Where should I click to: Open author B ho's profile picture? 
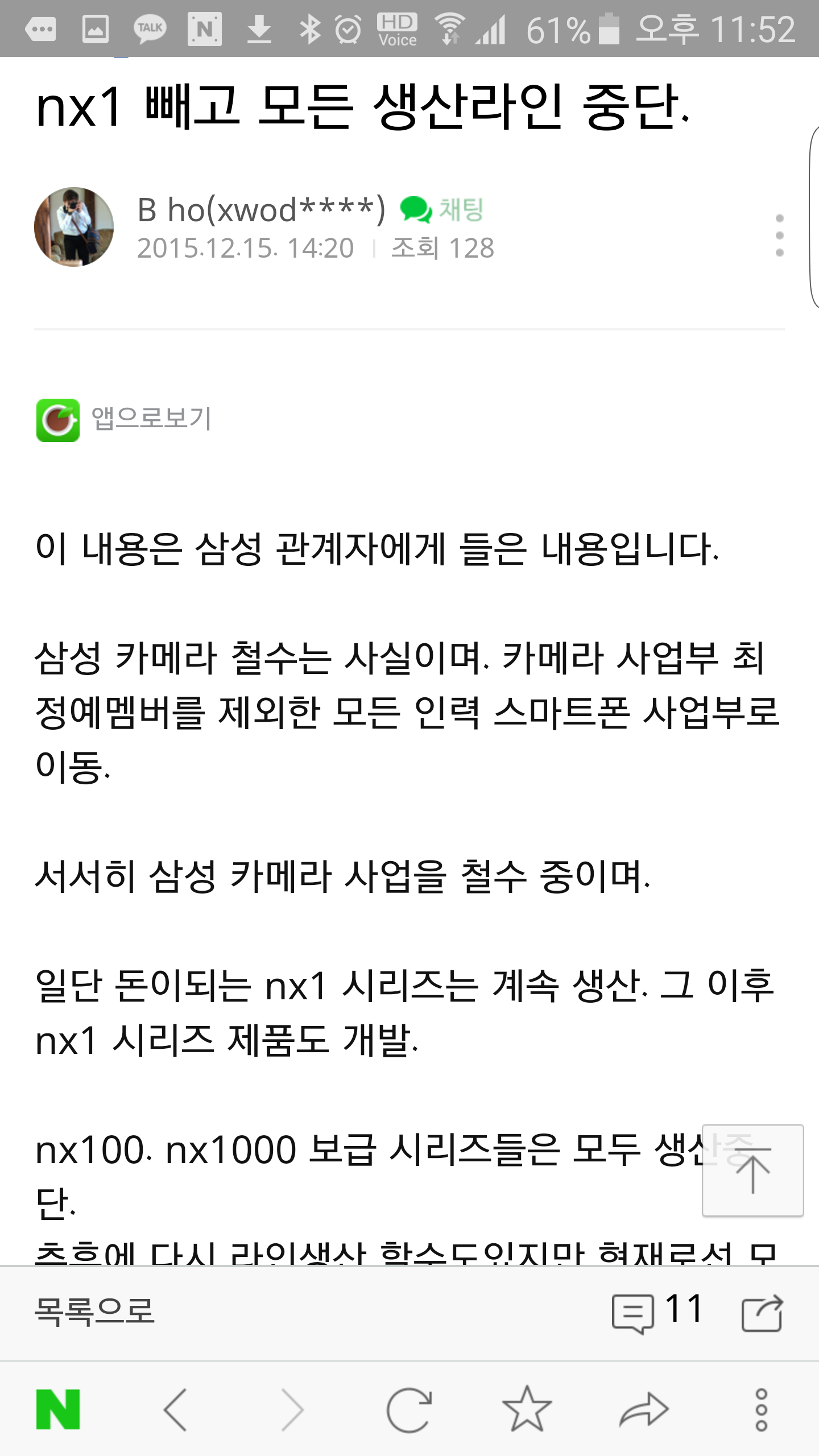click(x=74, y=227)
